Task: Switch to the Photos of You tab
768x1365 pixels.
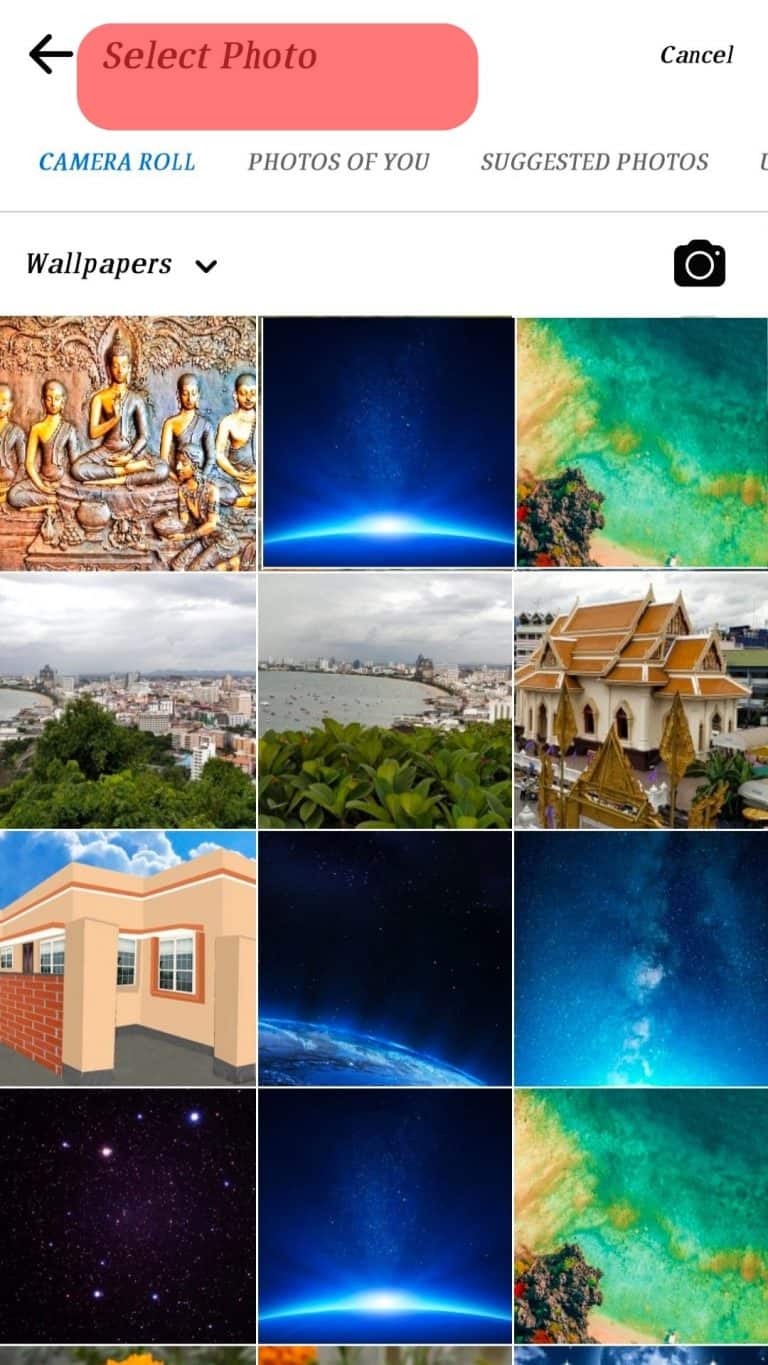Action: tap(338, 162)
